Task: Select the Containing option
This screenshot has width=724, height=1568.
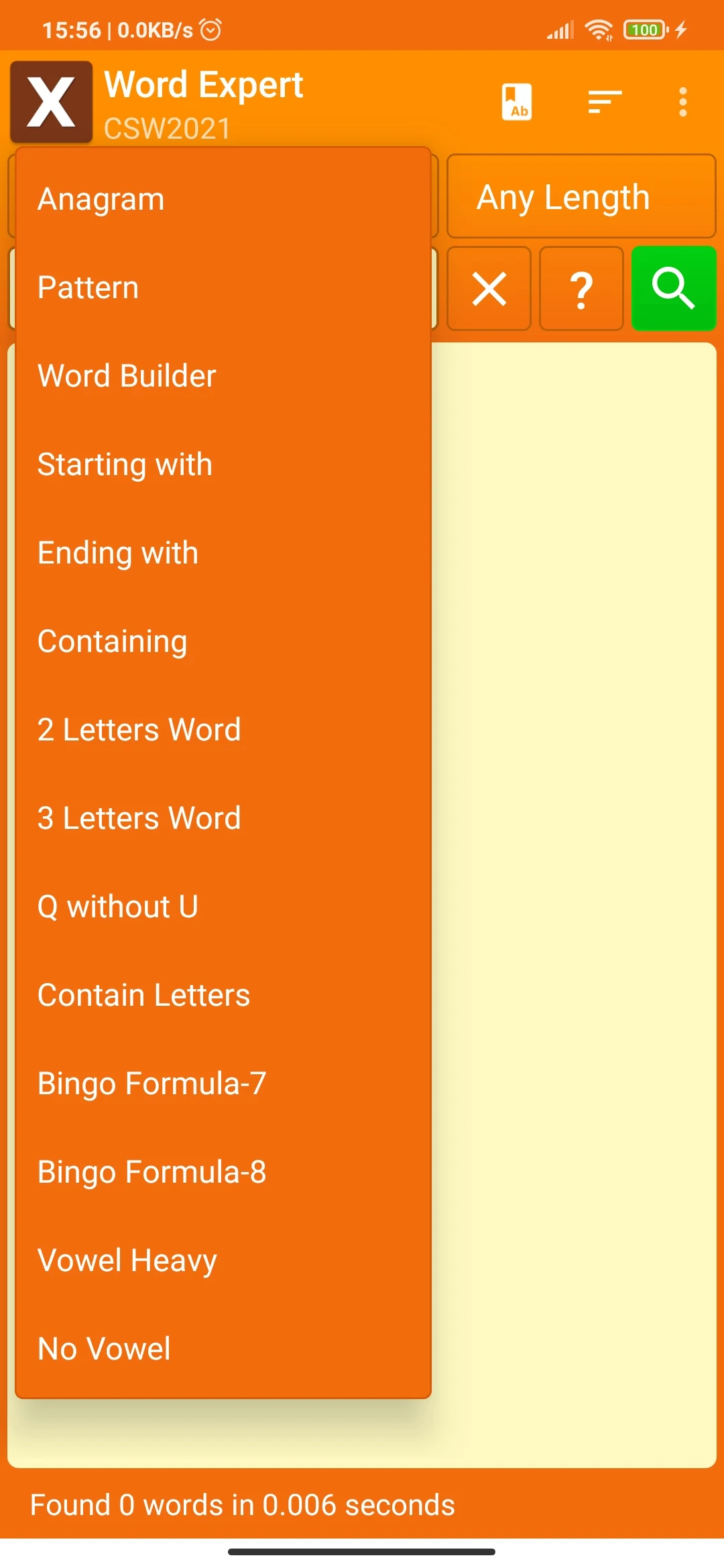Action: (223, 641)
